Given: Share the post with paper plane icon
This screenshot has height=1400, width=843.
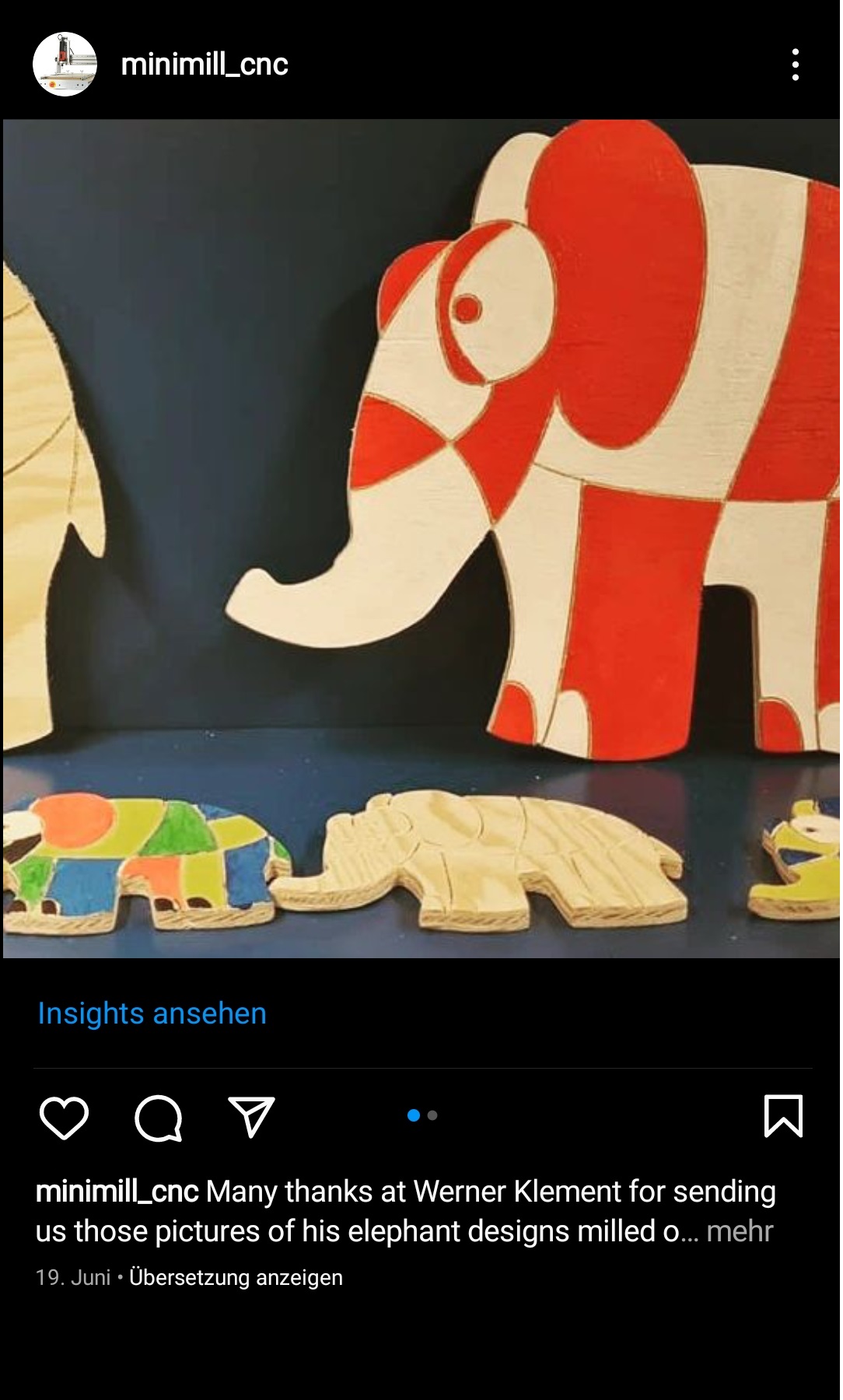Looking at the screenshot, I should tap(251, 1117).
